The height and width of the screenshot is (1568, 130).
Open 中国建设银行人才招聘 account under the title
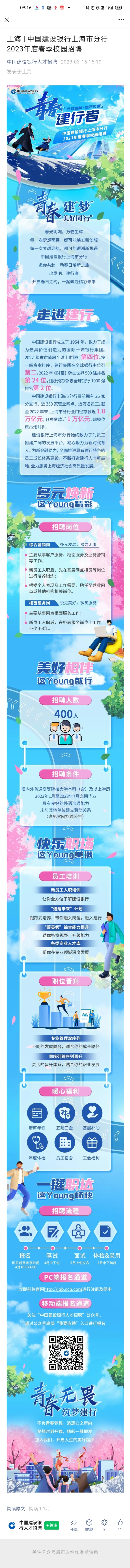point(32,61)
